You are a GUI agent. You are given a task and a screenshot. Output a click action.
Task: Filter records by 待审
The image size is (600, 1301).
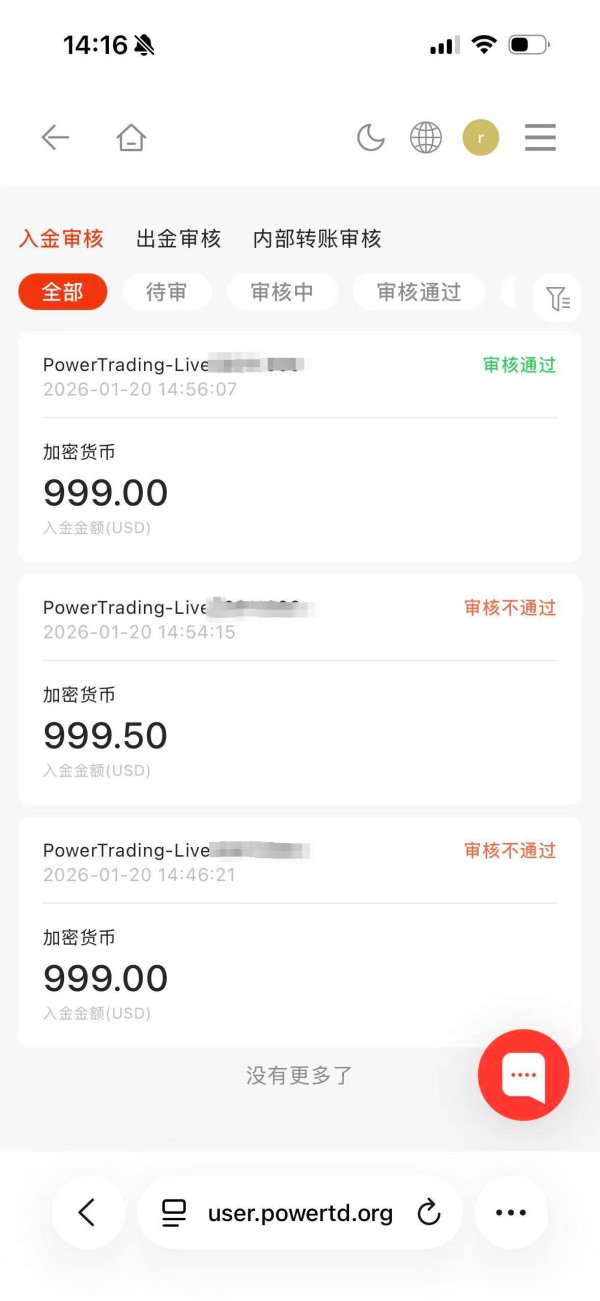click(167, 292)
